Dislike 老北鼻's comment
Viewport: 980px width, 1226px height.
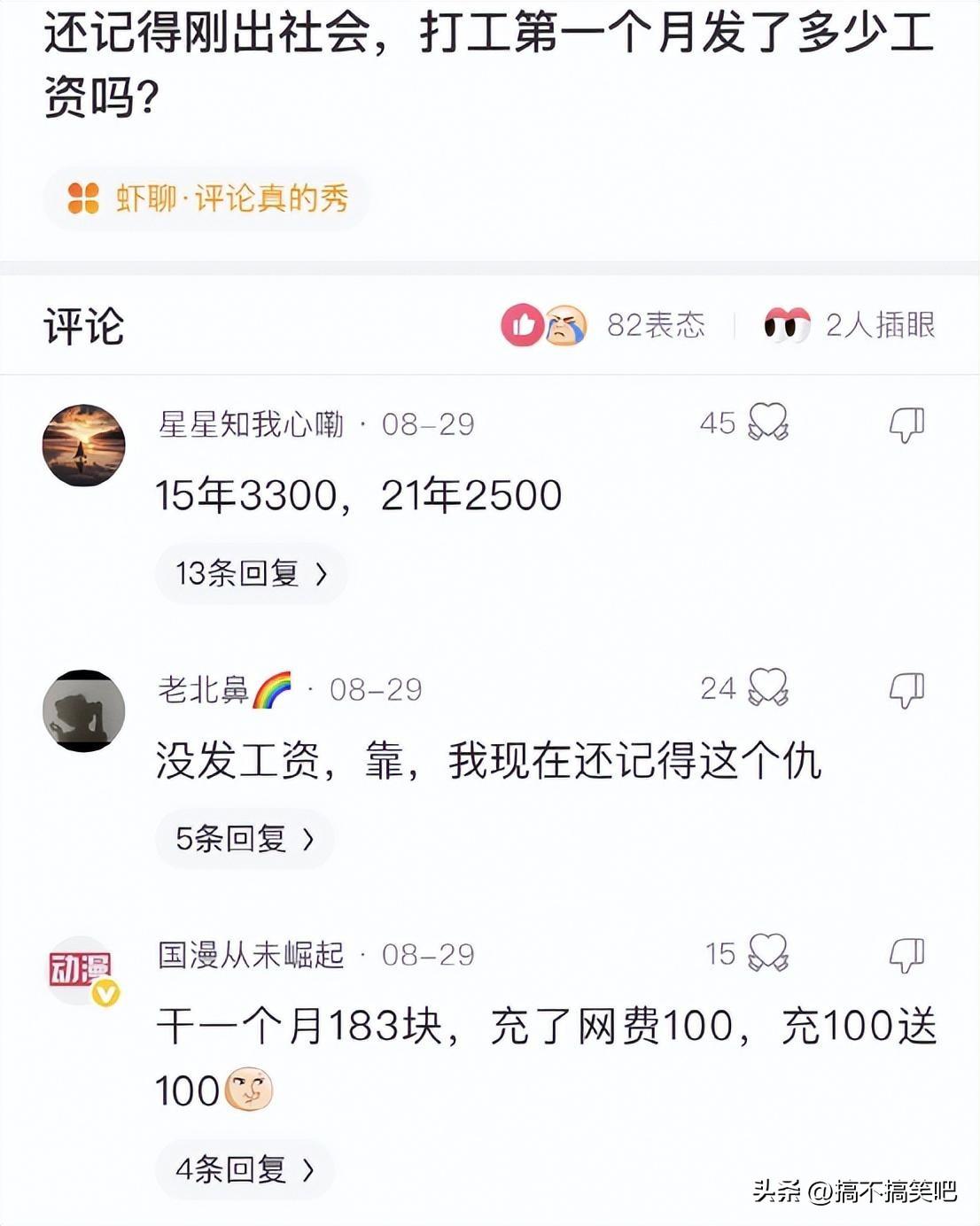[x=906, y=690]
